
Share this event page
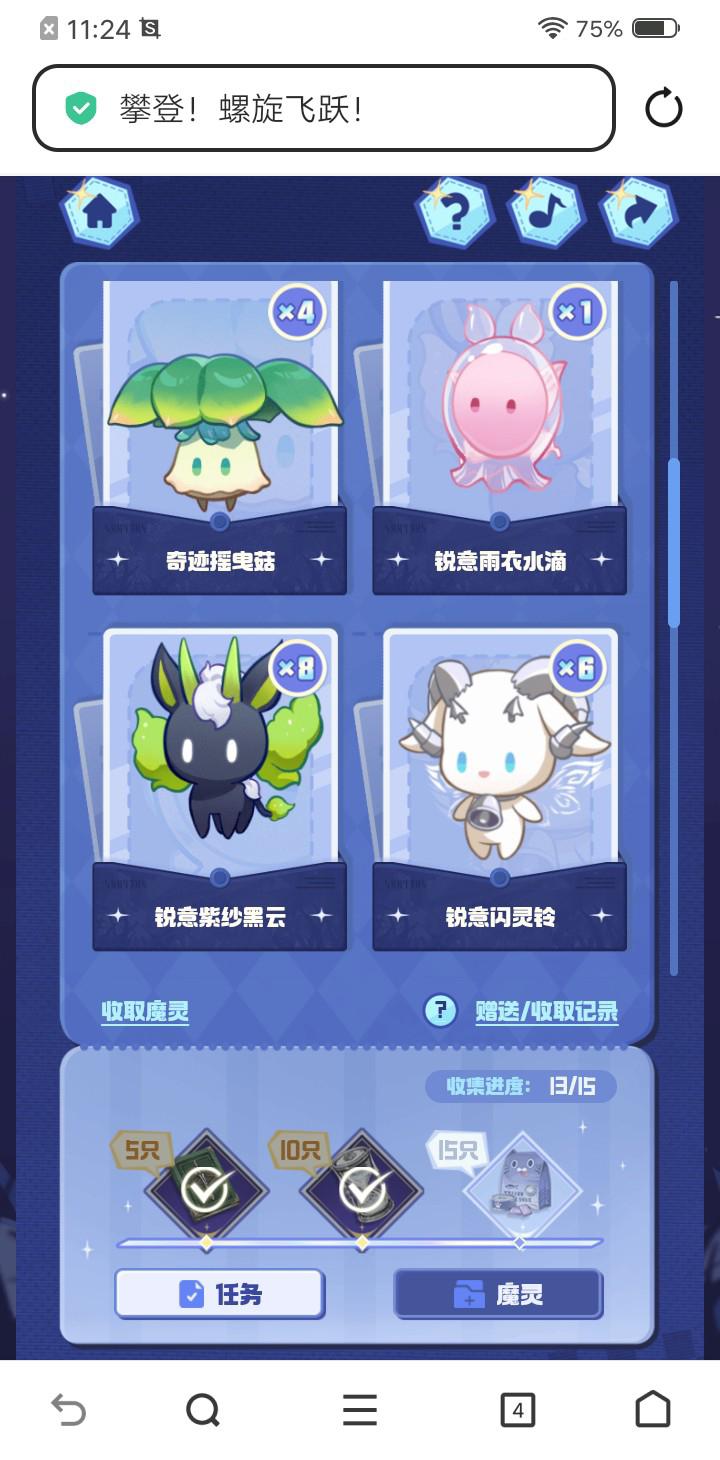point(638,211)
